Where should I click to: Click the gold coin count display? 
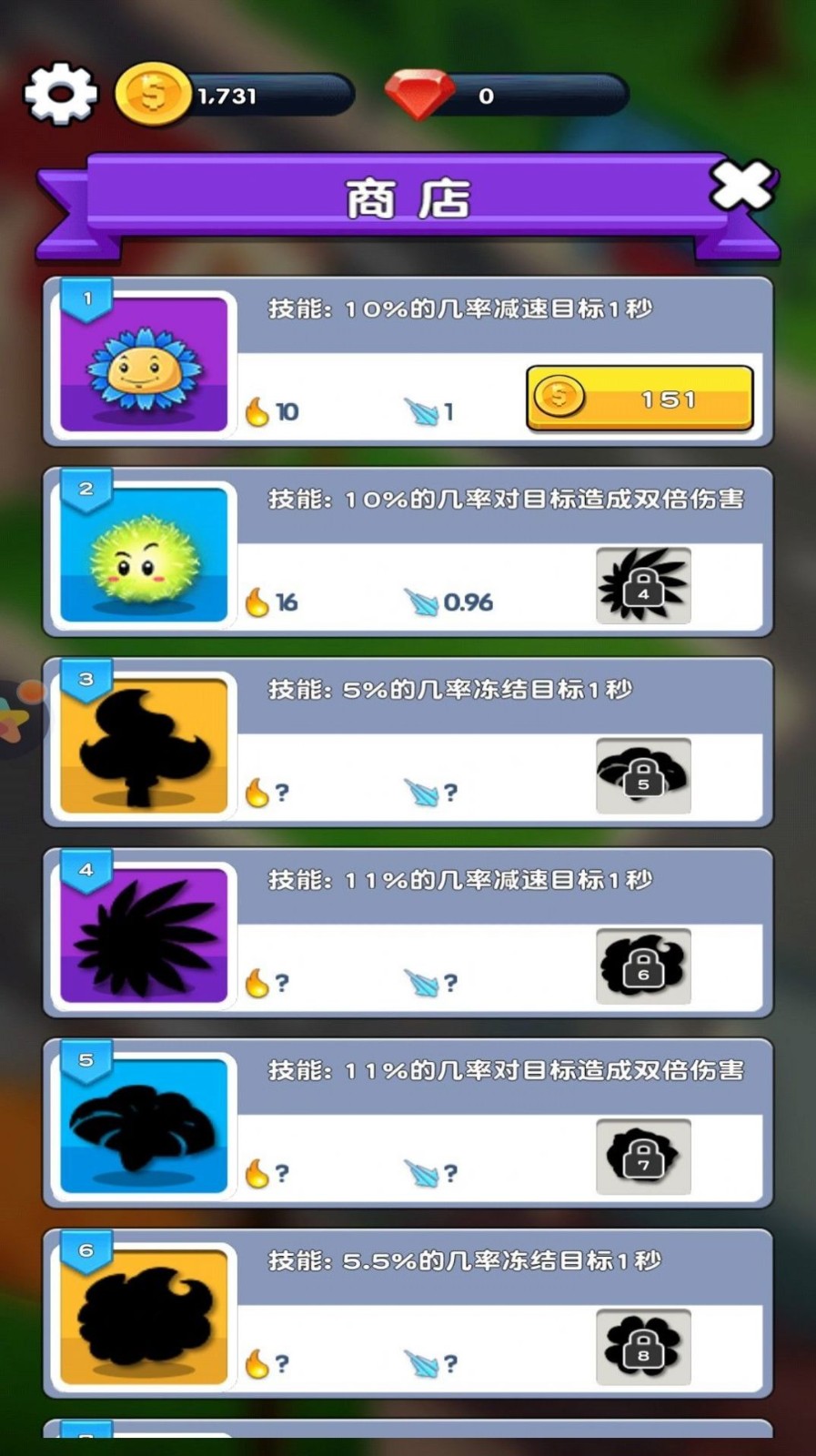point(226,95)
